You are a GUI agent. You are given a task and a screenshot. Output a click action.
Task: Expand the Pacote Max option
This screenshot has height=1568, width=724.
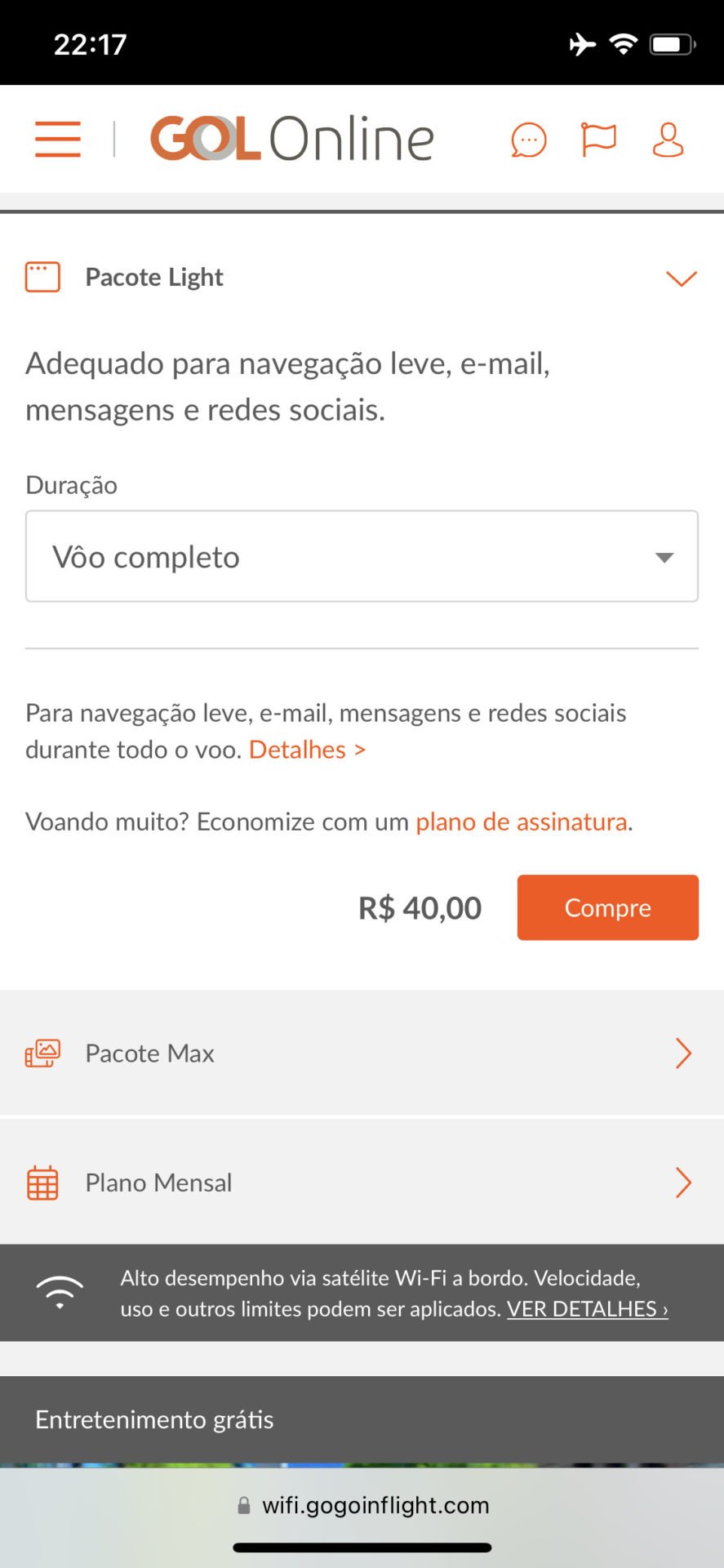[x=362, y=1053]
